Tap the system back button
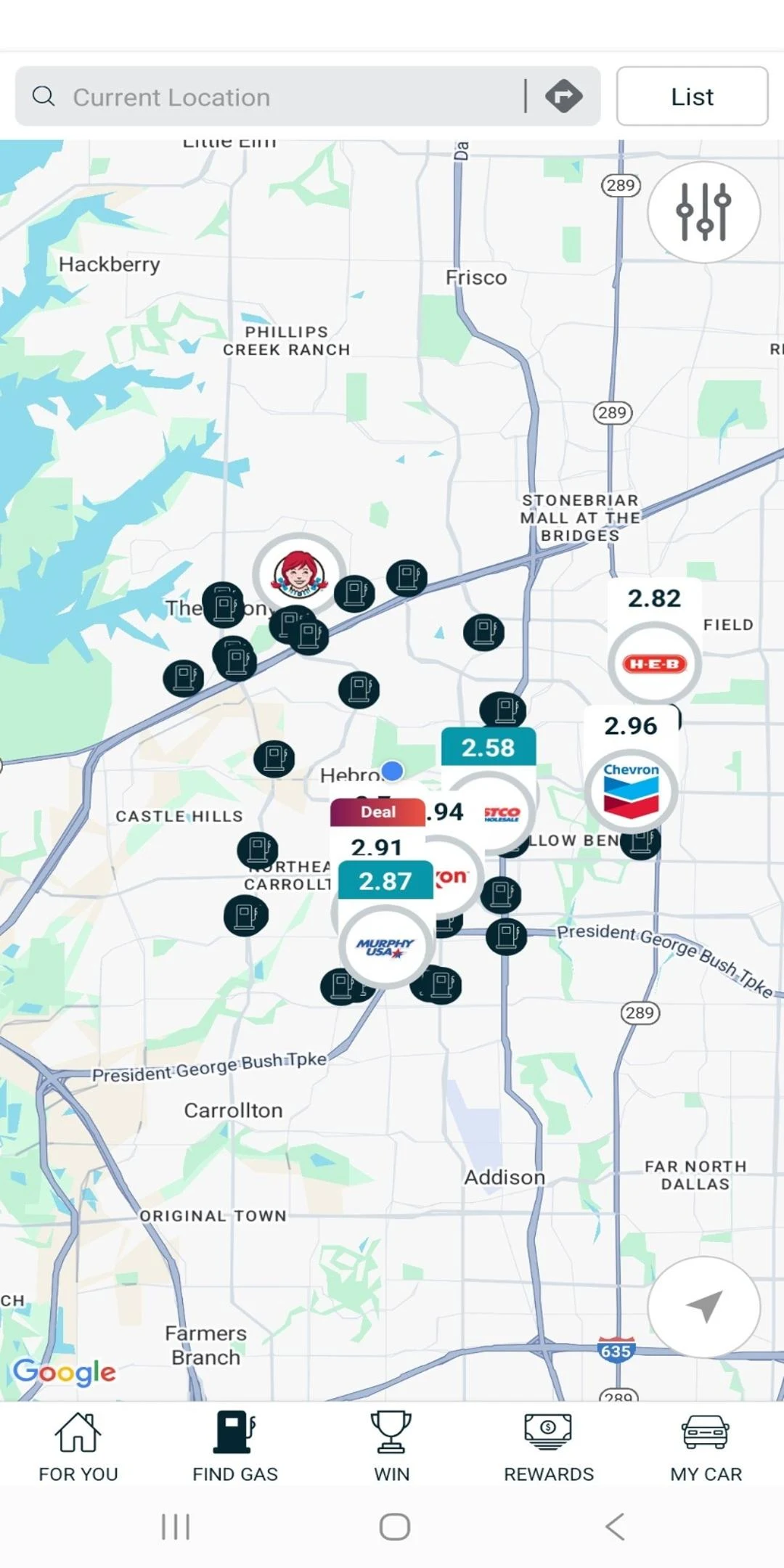This screenshot has height=1568, width=784. pos(615,1527)
